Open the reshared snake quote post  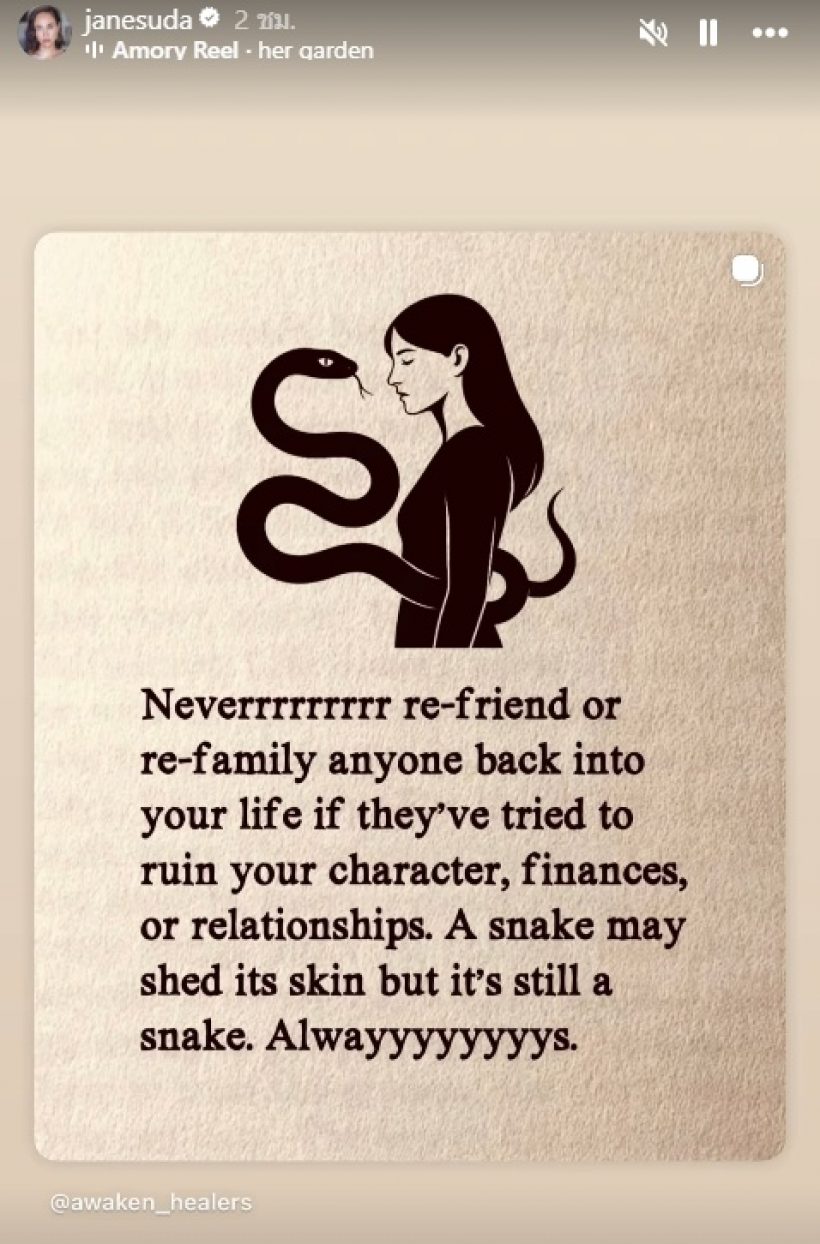[410, 695]
